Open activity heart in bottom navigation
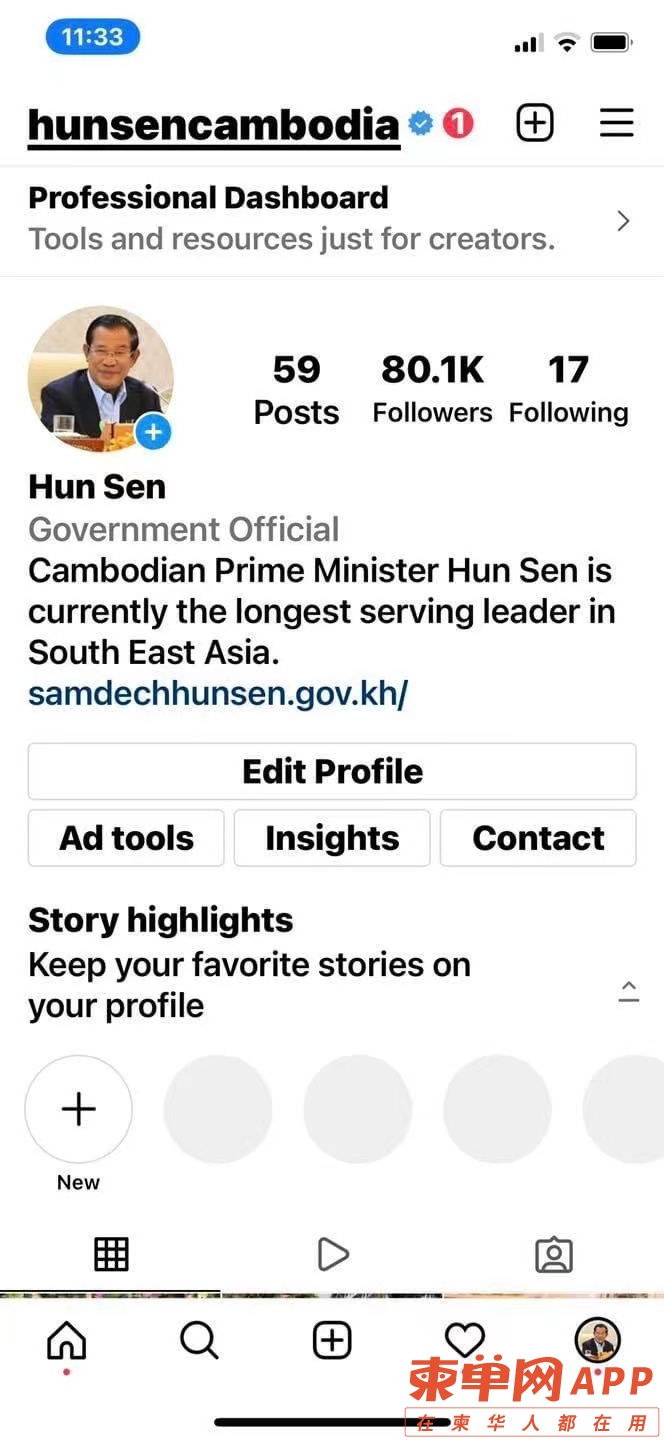This screenshot has height=1440, width=664. pos(464,1340)
